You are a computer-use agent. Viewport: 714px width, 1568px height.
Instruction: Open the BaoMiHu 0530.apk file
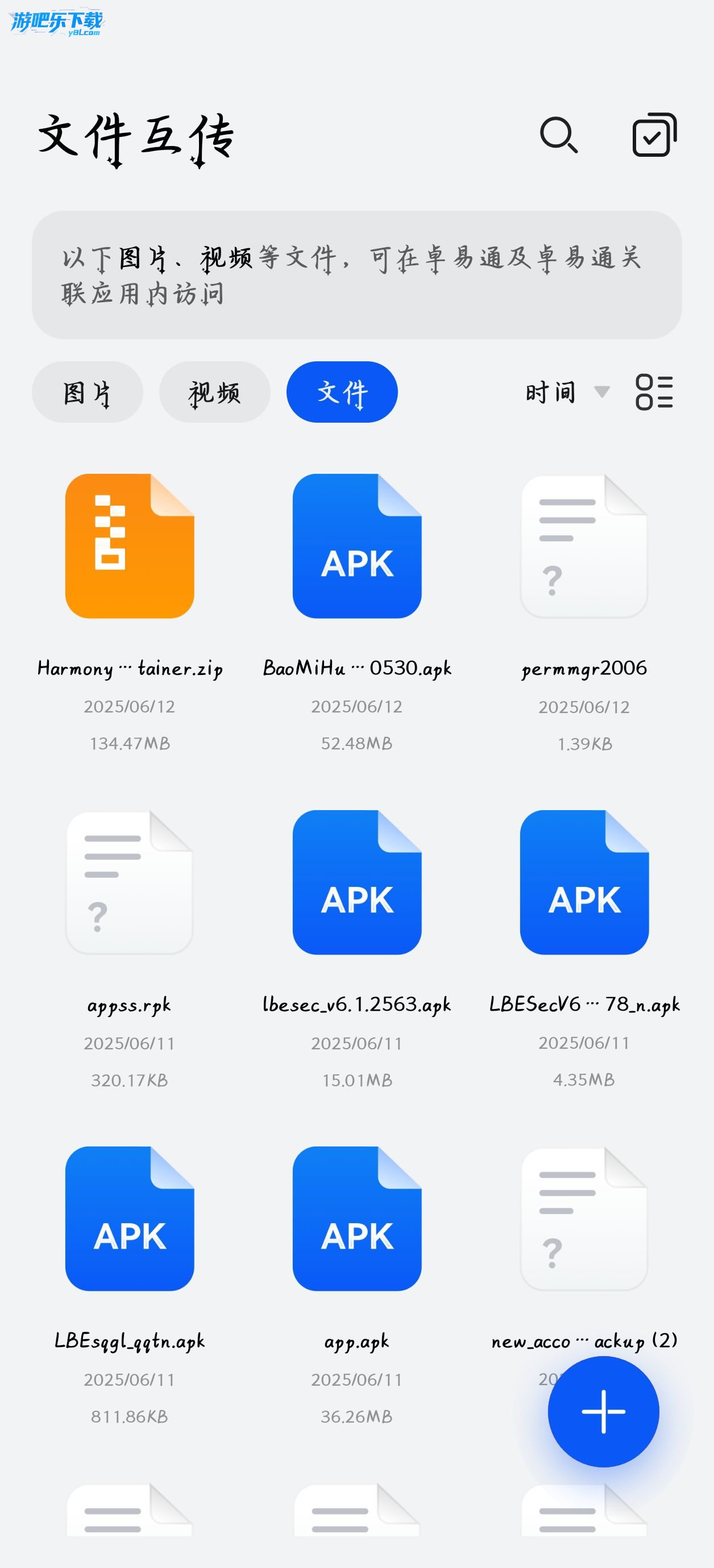click(x=357, y=547)
